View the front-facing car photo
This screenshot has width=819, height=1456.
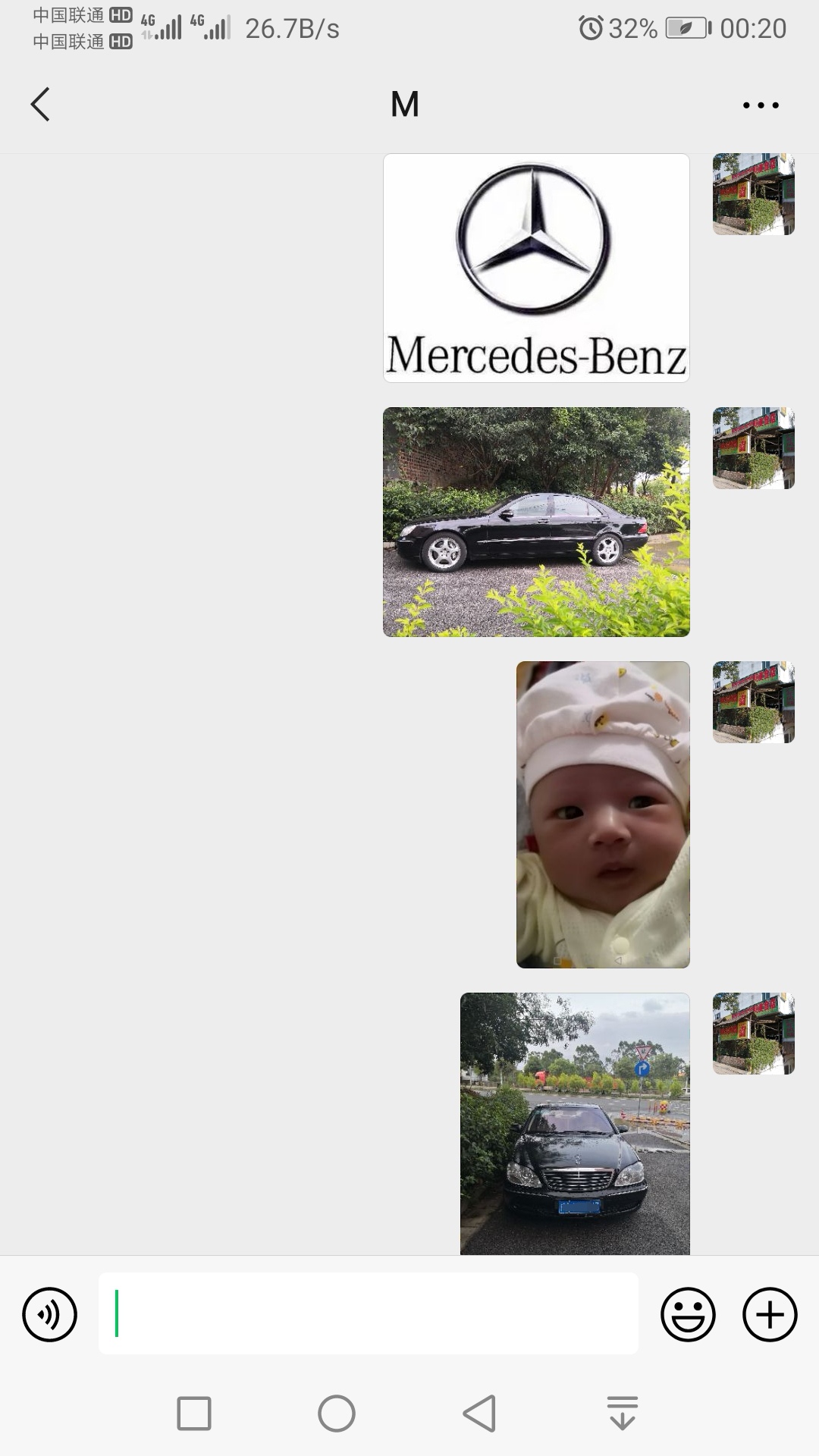click(x=575, y=1122)
